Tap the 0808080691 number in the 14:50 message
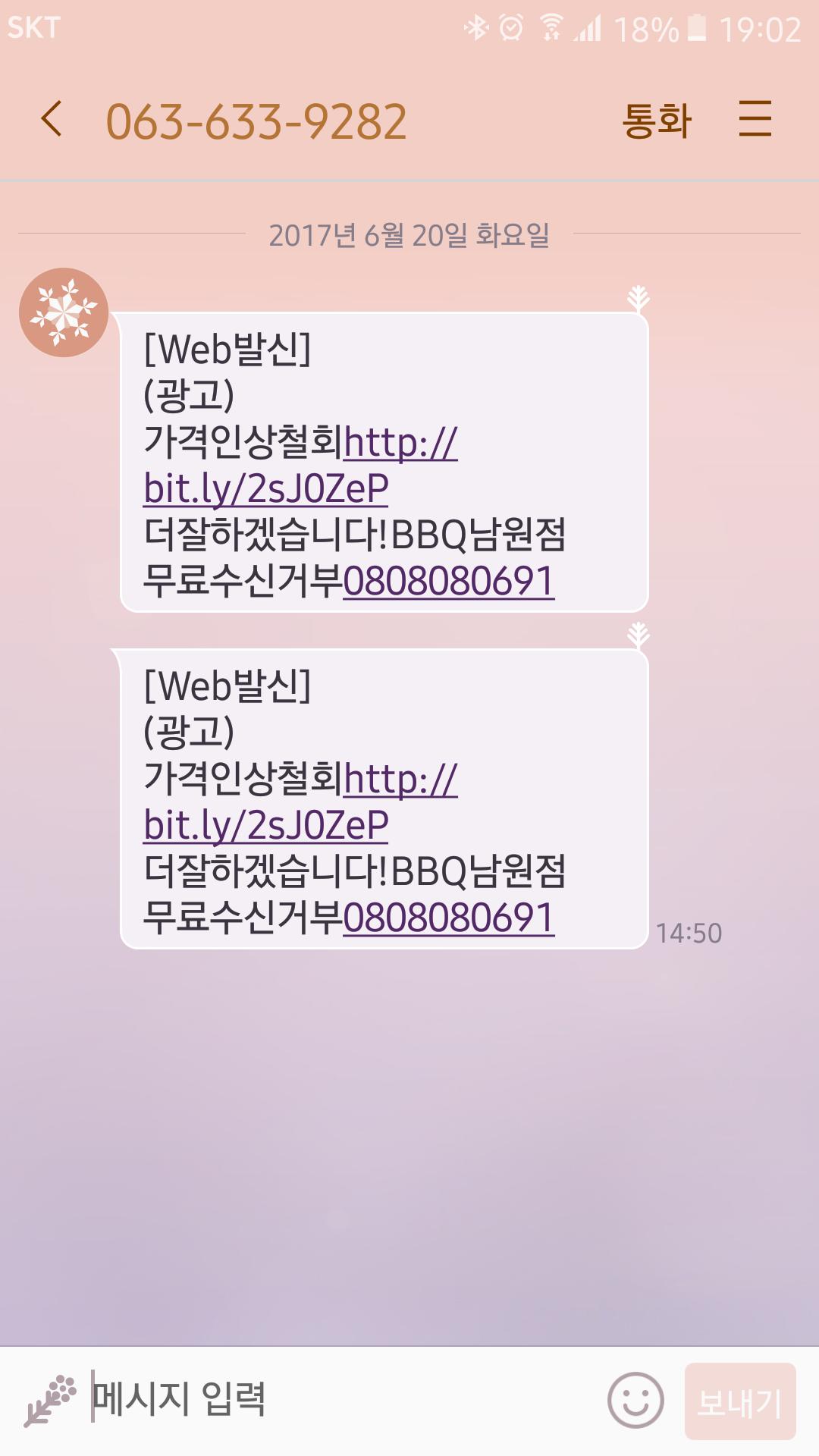 pyautogui.click(x=449, y=918)
